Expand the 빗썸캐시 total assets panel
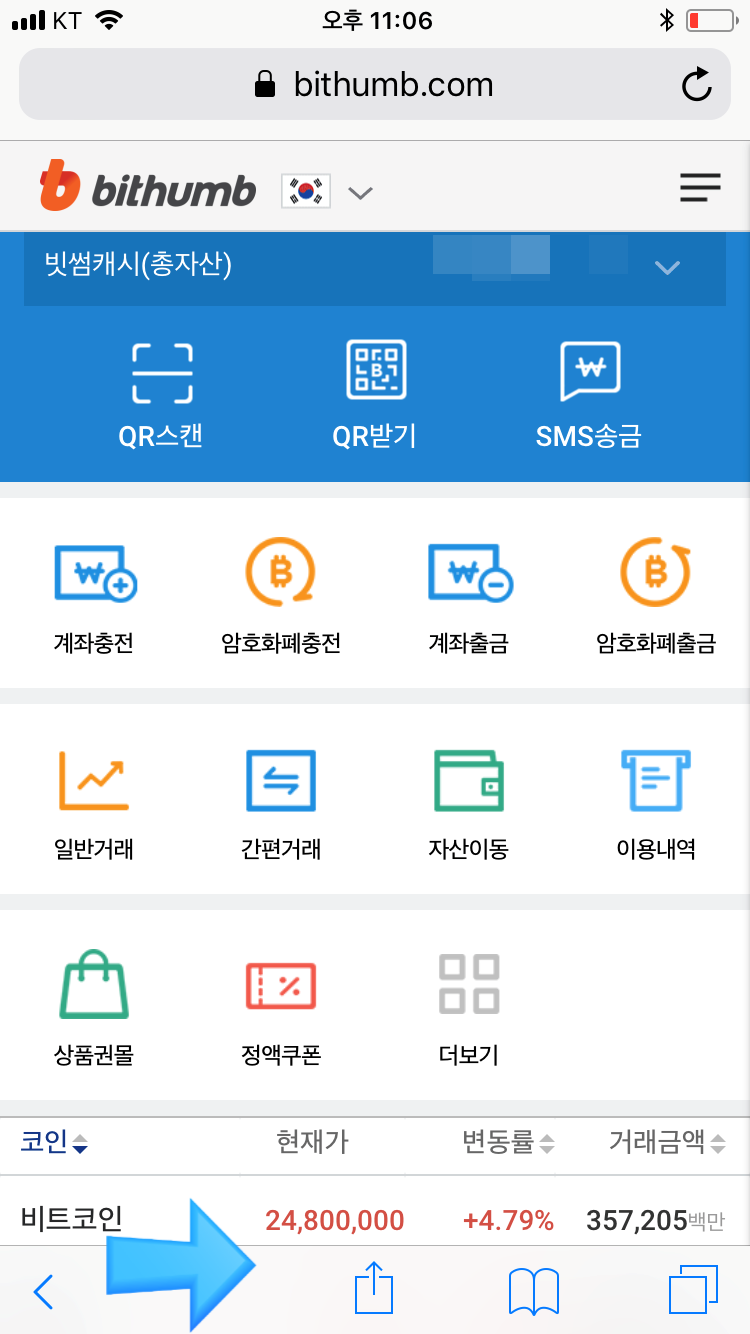Image resolution: width=750 pixels, height=1334 pixels. [x=667, y=268]
